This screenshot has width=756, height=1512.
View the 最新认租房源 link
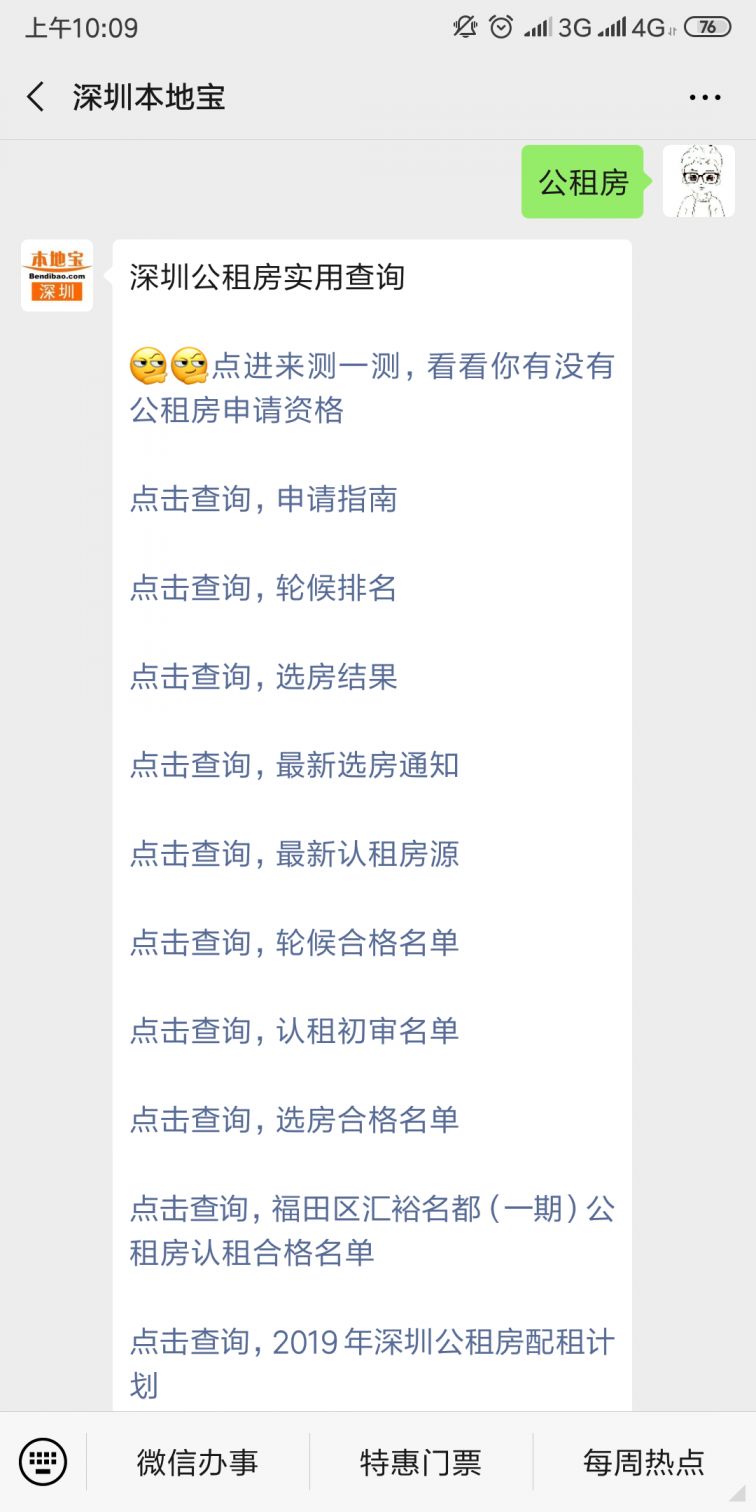pos(294,853)
